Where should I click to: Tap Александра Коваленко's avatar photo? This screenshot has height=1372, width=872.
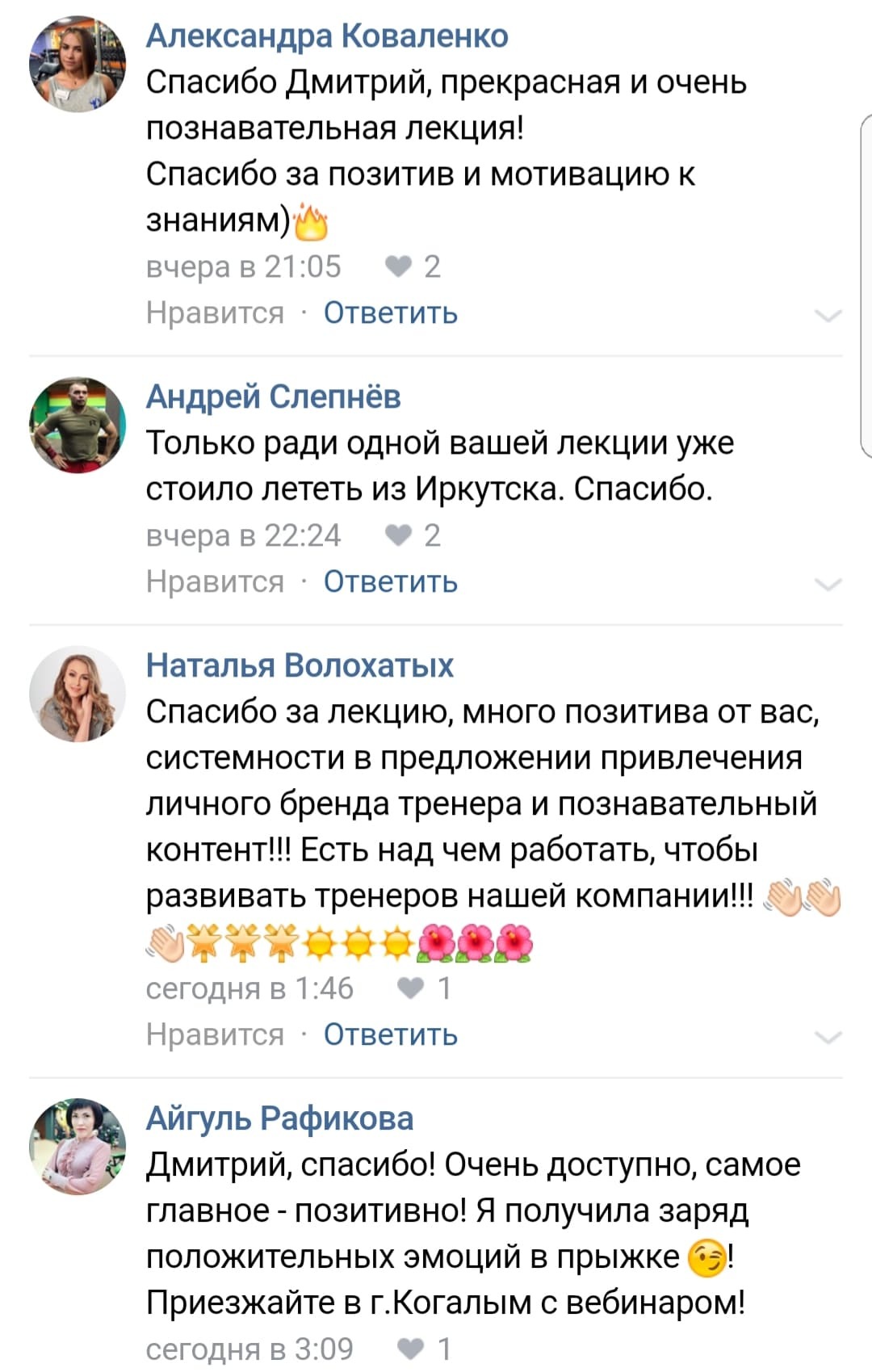[x=78, y=64]
